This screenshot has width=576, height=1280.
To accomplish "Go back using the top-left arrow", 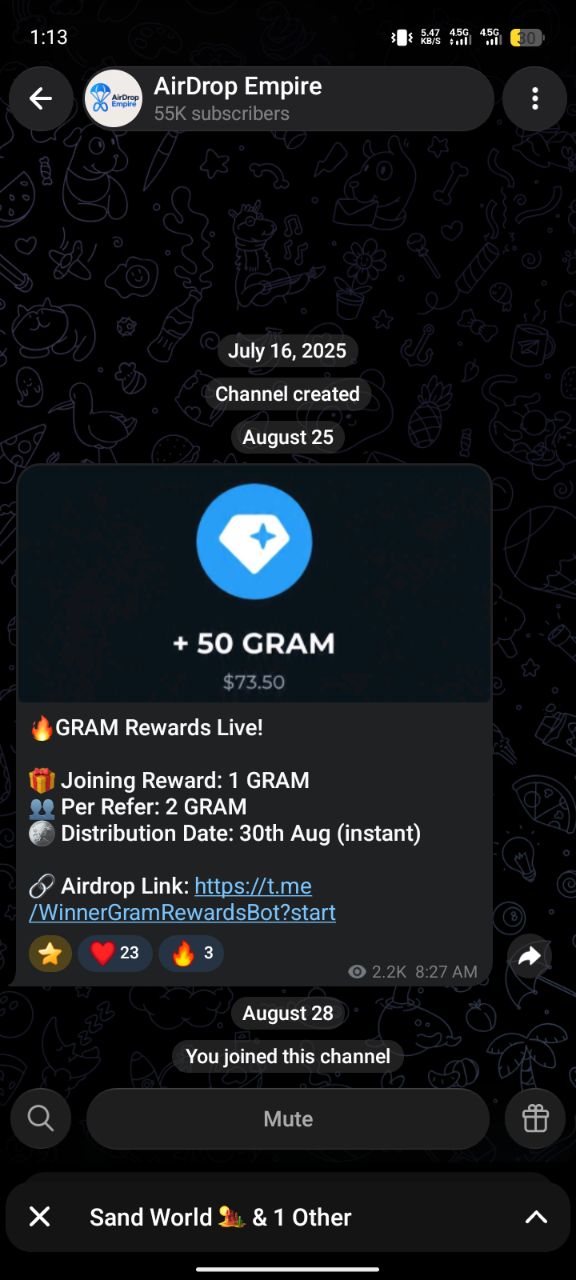I will click(40, 98).
